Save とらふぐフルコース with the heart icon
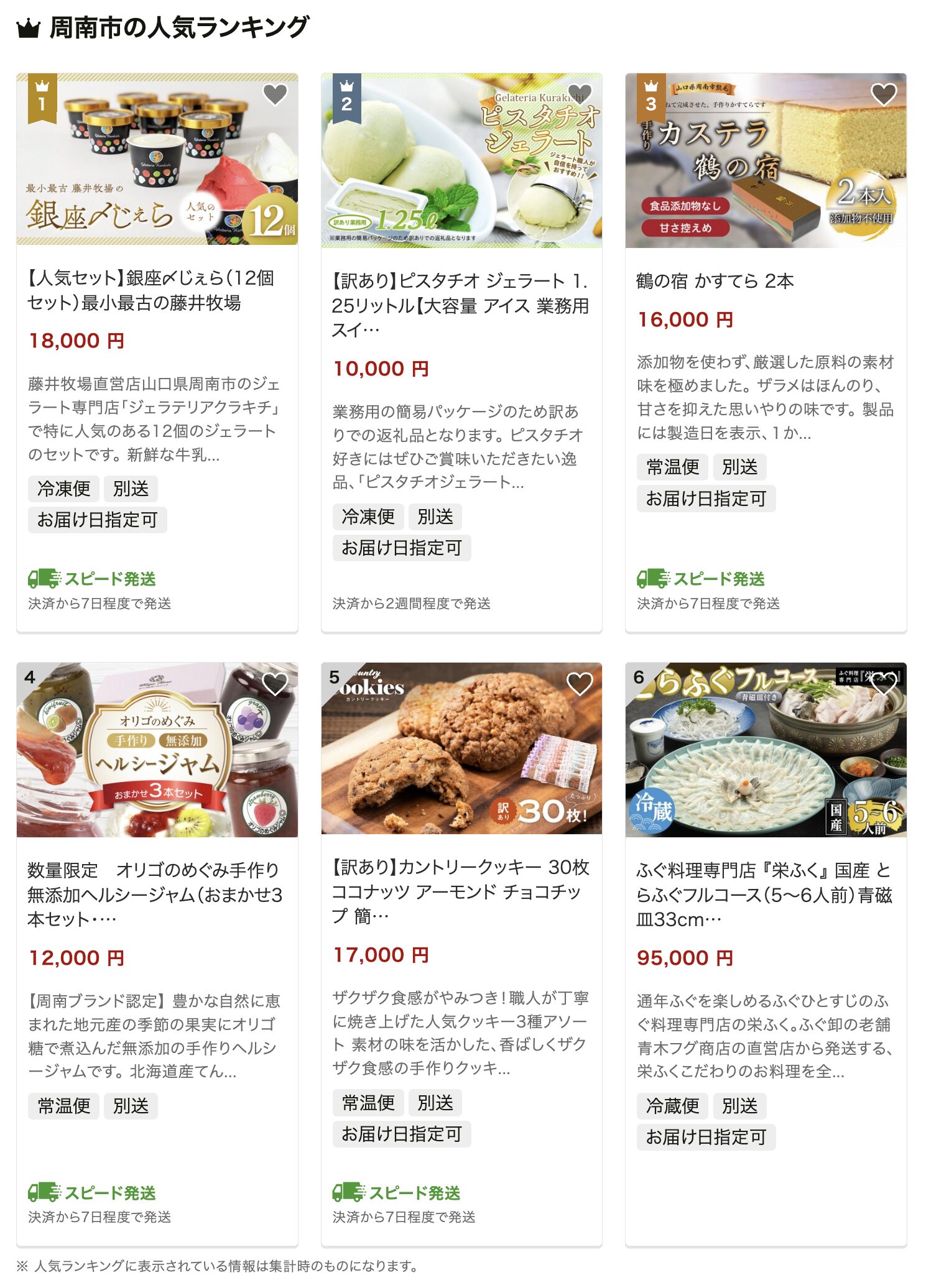This screenshot has width=949, height=1288. coord(884,684)
